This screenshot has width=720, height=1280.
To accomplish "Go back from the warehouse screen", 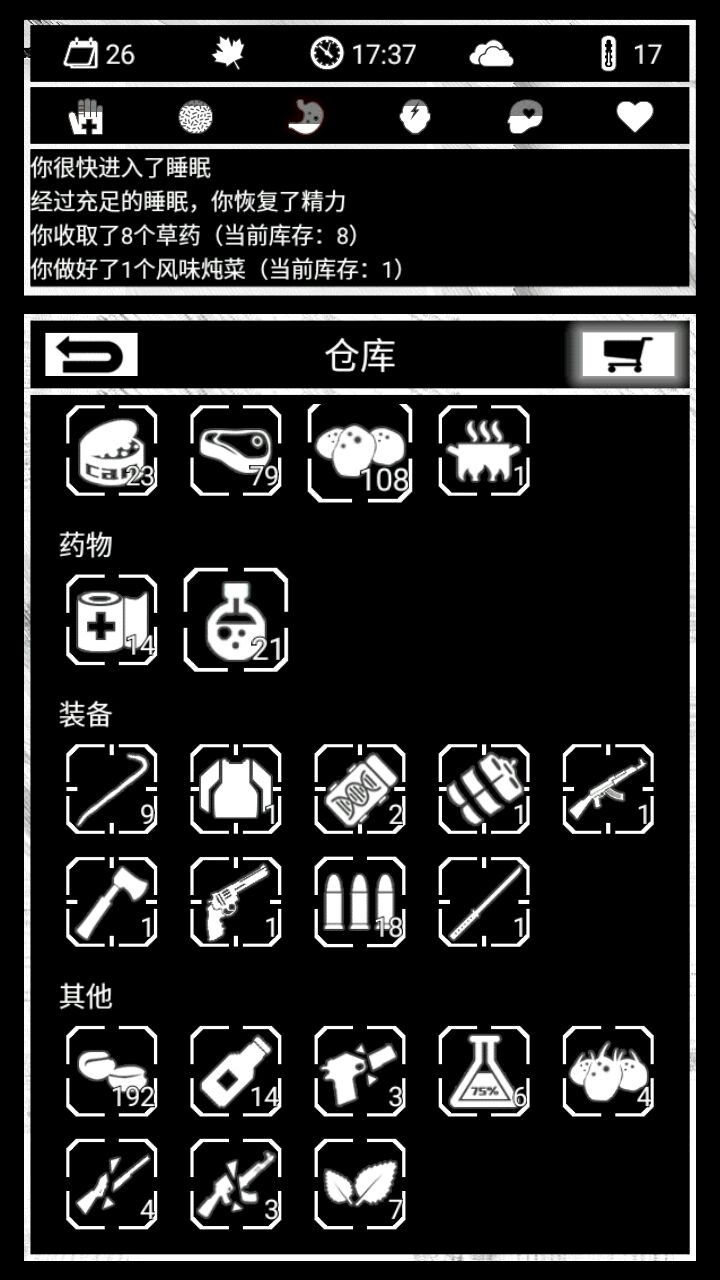I will tap(91, 355).
